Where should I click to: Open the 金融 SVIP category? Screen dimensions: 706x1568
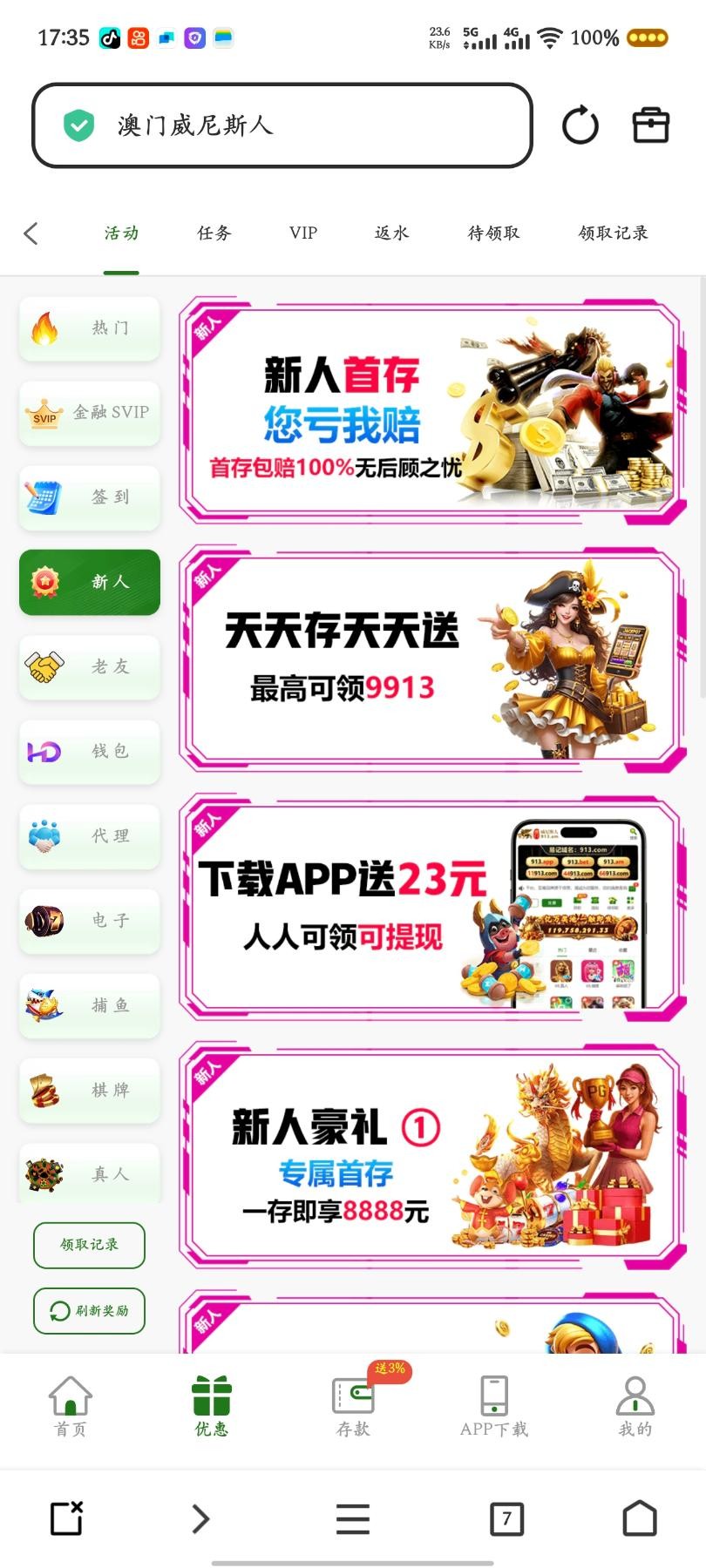pos(90,413)
